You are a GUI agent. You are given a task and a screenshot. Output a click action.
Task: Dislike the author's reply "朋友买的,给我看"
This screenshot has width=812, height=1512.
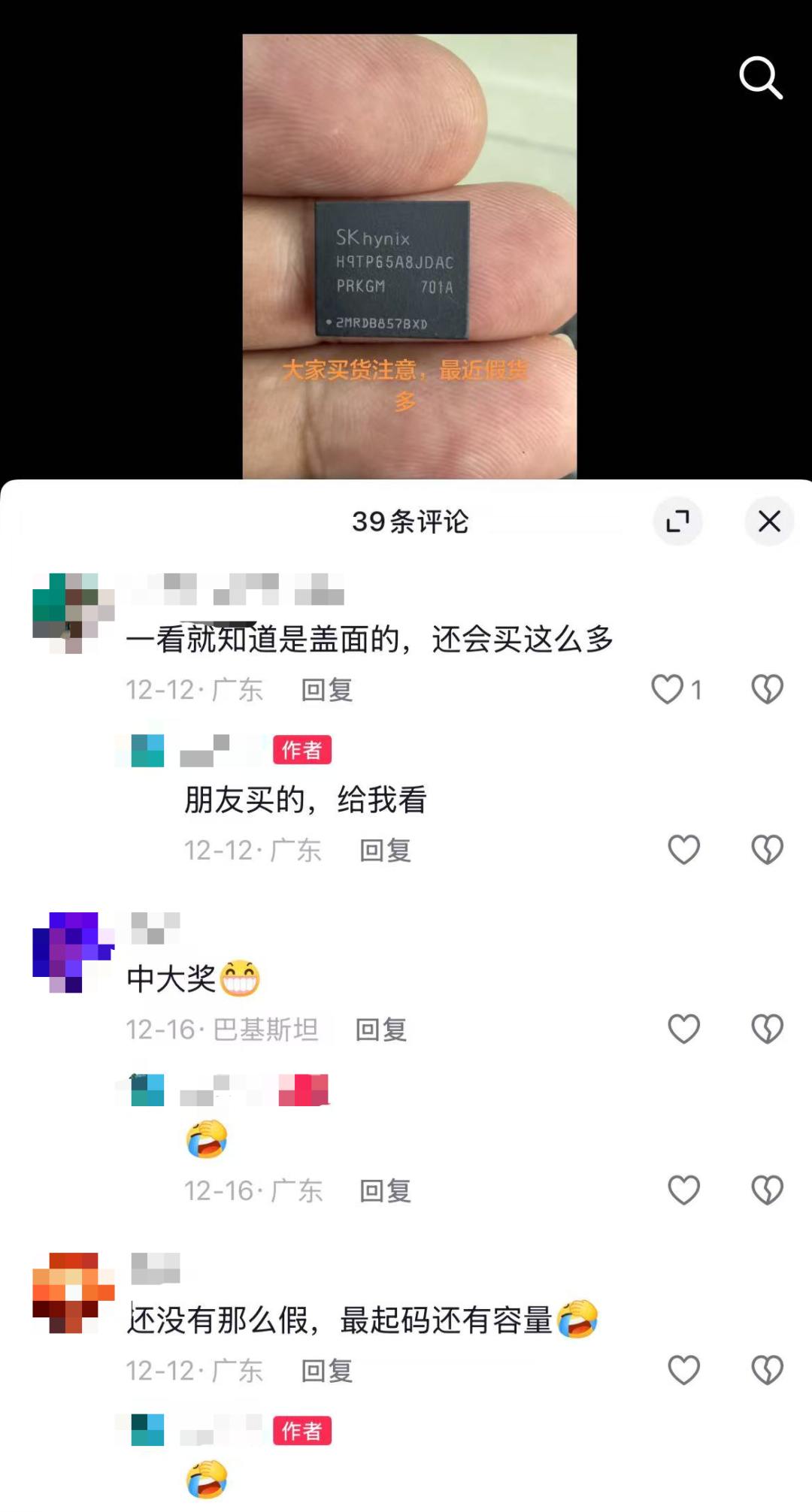click(767, 850)
